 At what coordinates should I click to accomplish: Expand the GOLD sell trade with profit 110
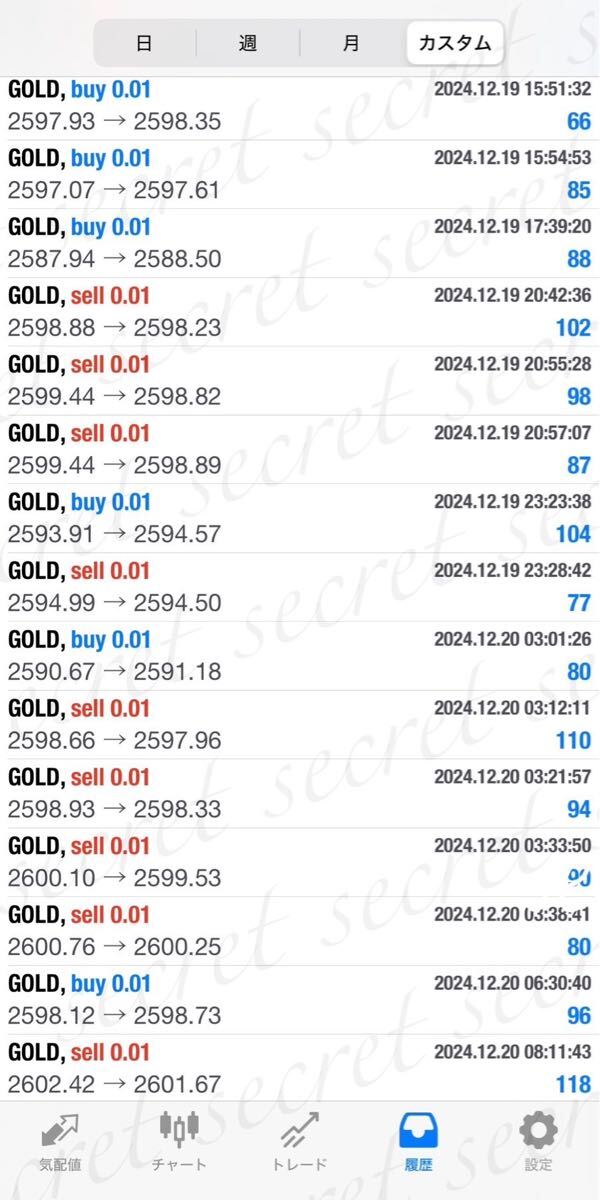[300, 725]
